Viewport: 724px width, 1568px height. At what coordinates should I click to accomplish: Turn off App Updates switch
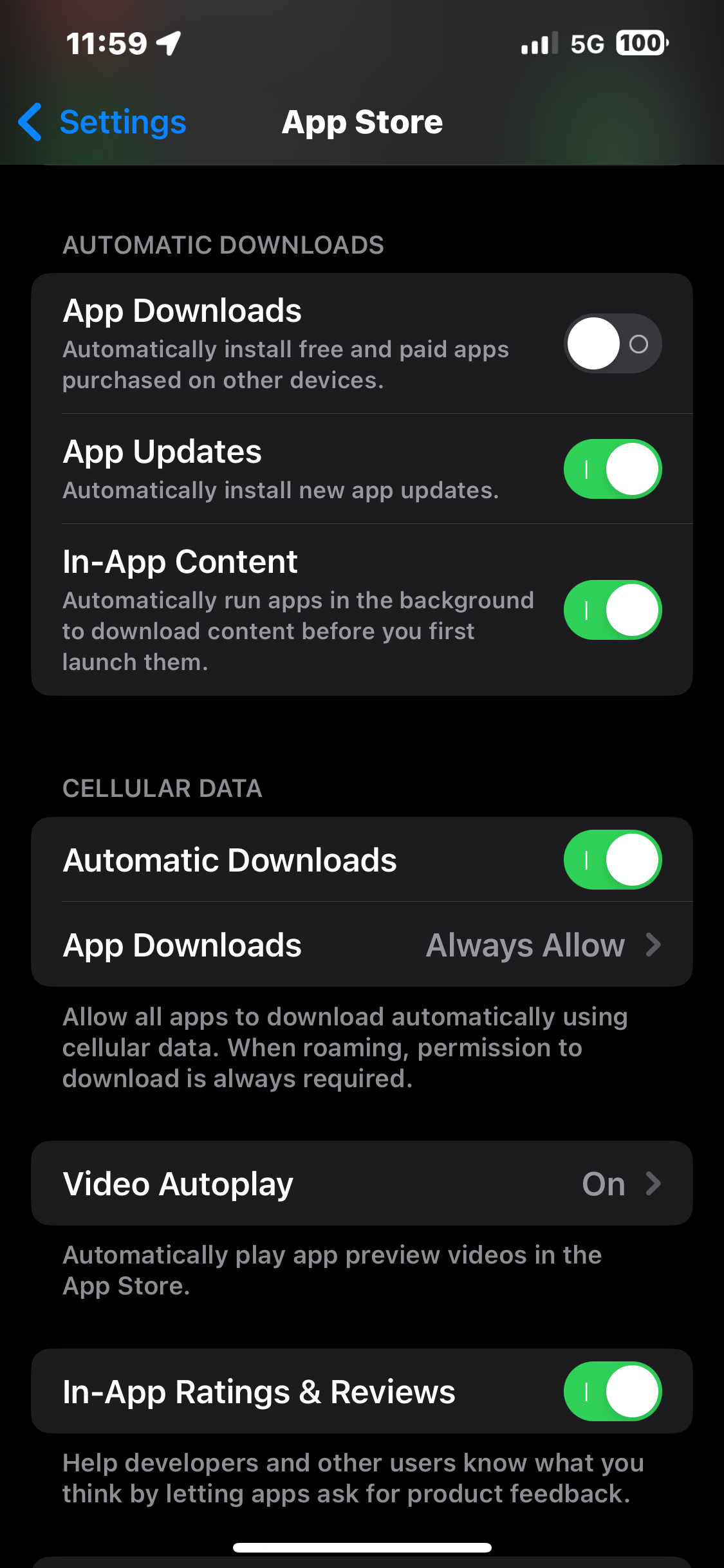click(613, 469)
